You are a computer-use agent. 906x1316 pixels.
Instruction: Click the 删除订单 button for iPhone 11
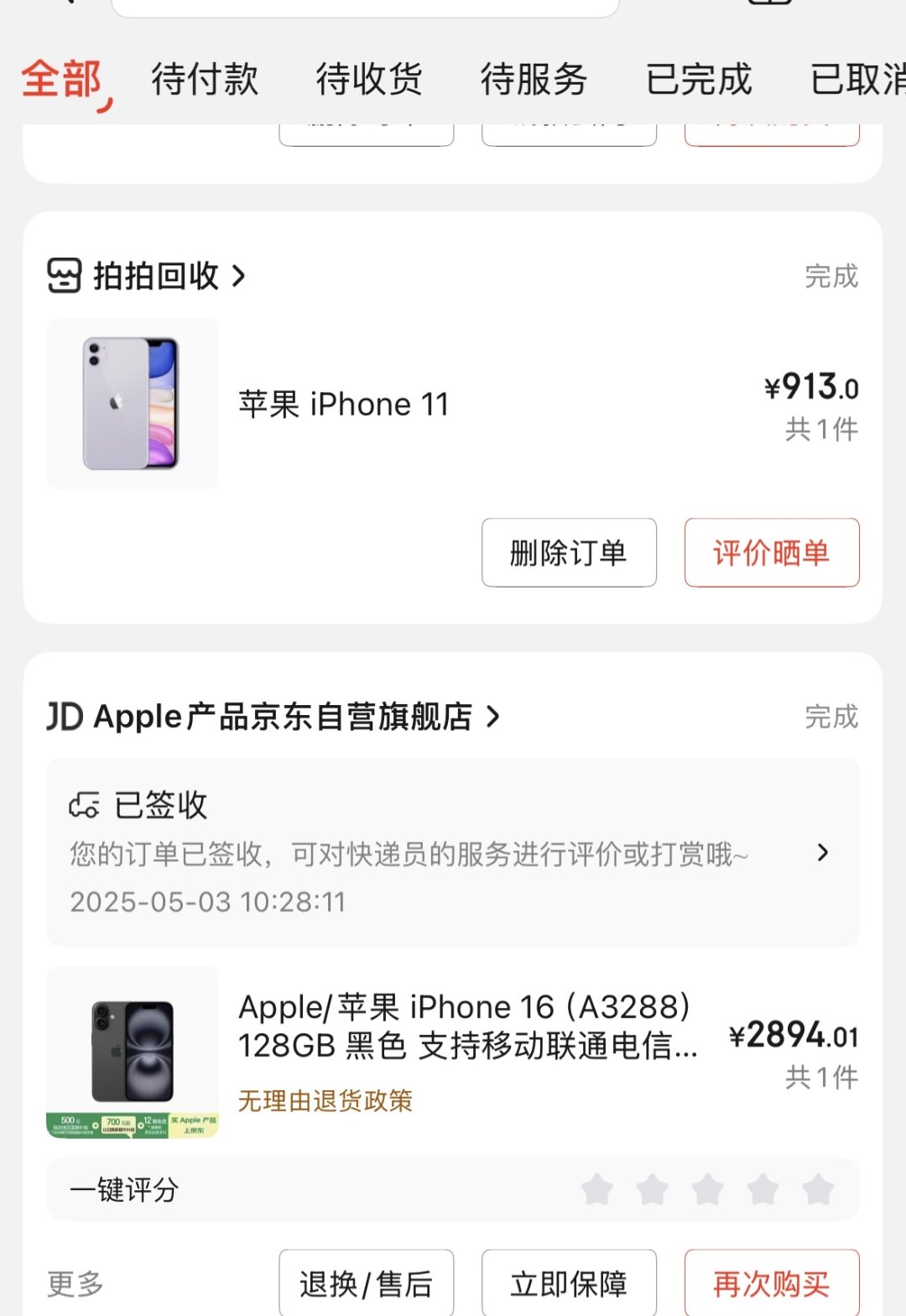click(x=569, y=553)
